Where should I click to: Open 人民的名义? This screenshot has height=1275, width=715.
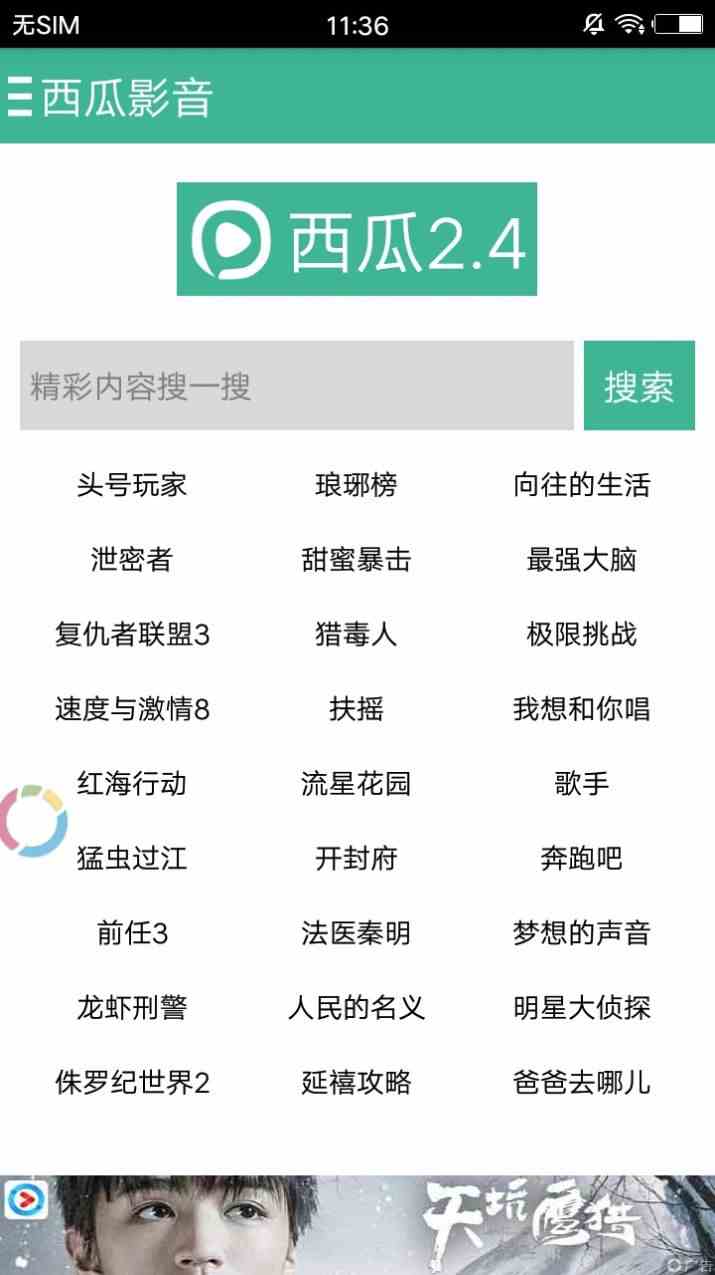357,1007
